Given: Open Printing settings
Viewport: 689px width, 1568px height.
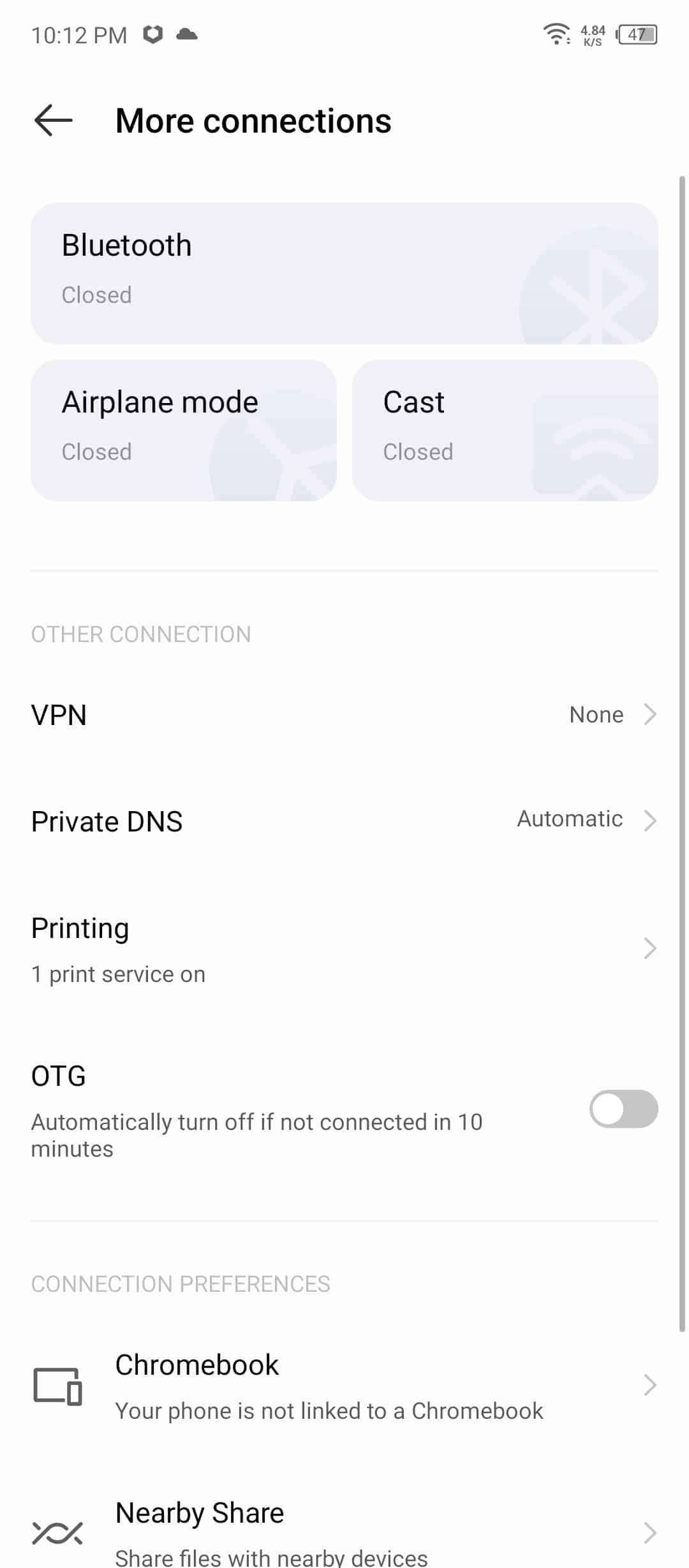Looking at the screenshot, I should [344, 949].
